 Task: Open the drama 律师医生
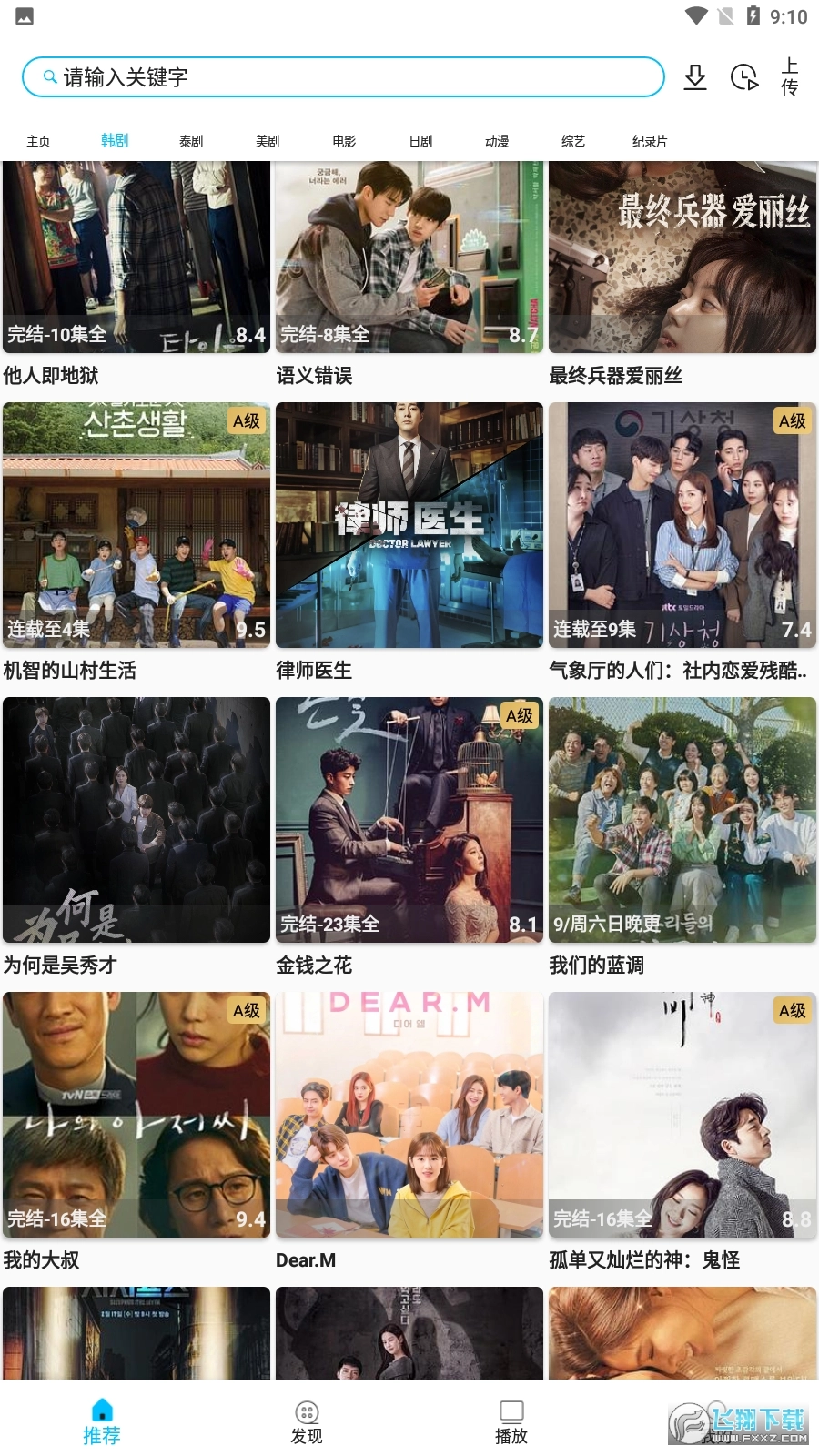click(409, 523)
